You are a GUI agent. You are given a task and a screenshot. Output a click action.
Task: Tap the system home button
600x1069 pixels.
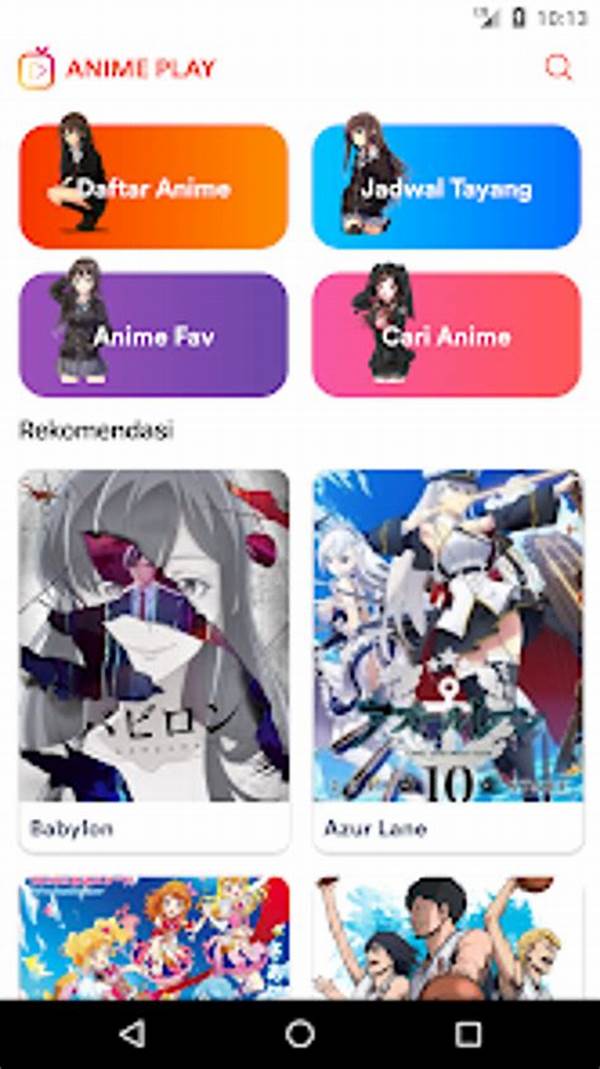point(300,1034)
